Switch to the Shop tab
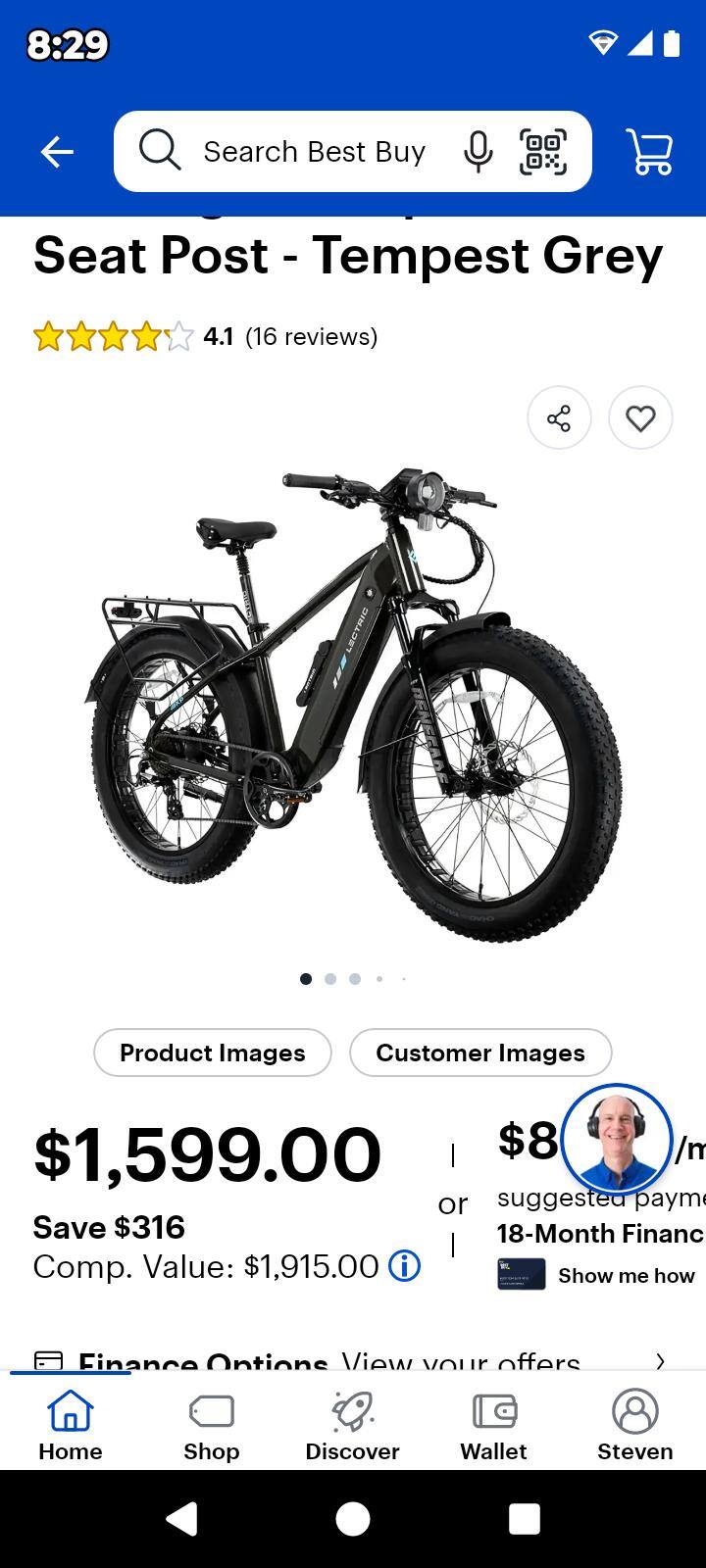Viewport: 706px width, 1568px height. pos(211,1425)
